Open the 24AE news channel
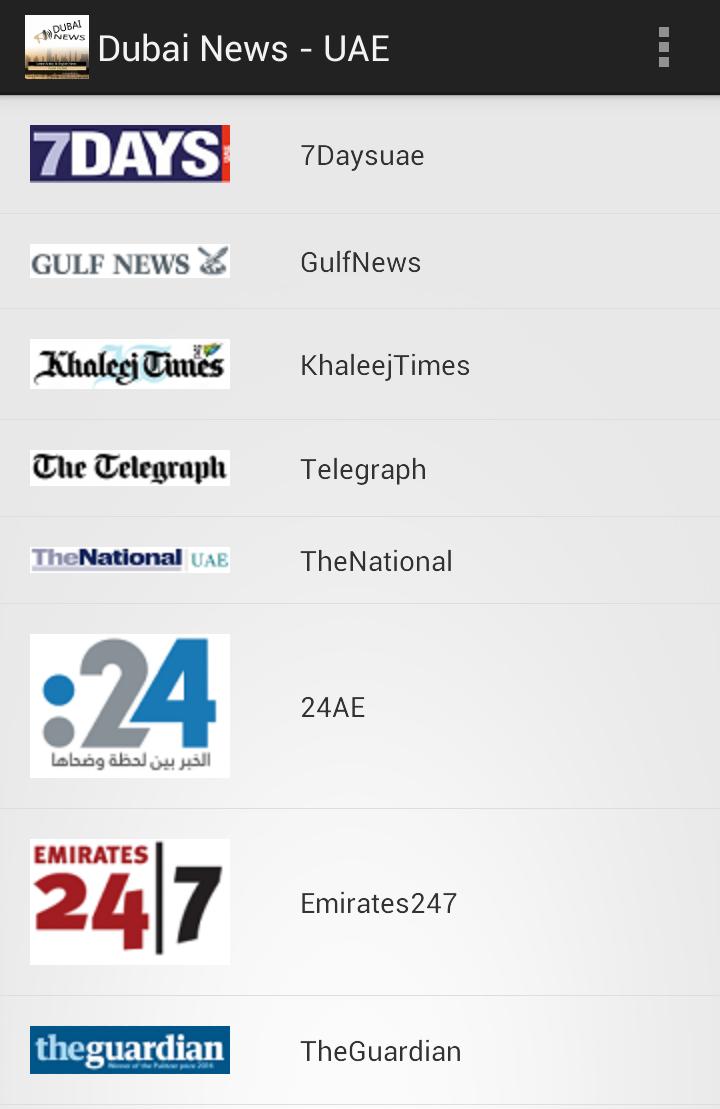The image size is (720, 1109). click(x=335, y=707)
